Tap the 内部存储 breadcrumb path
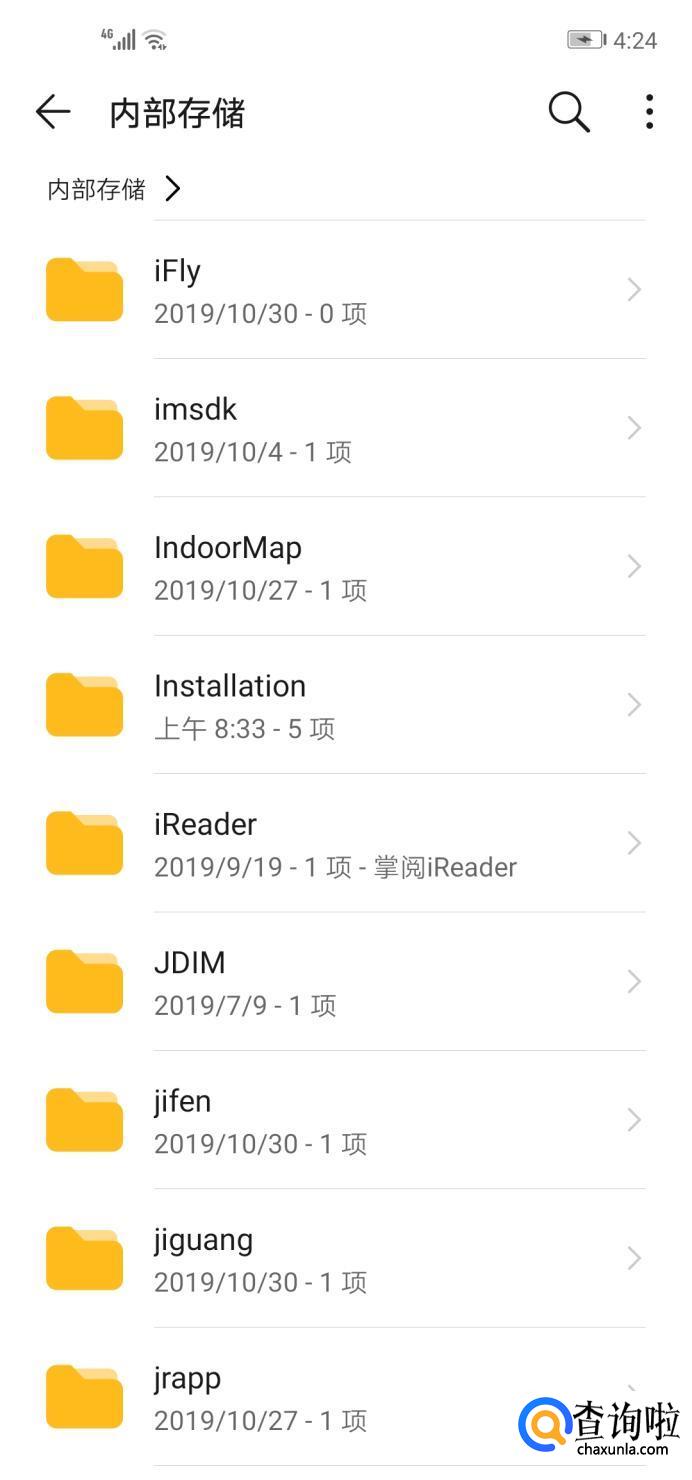 pos(97,189)
